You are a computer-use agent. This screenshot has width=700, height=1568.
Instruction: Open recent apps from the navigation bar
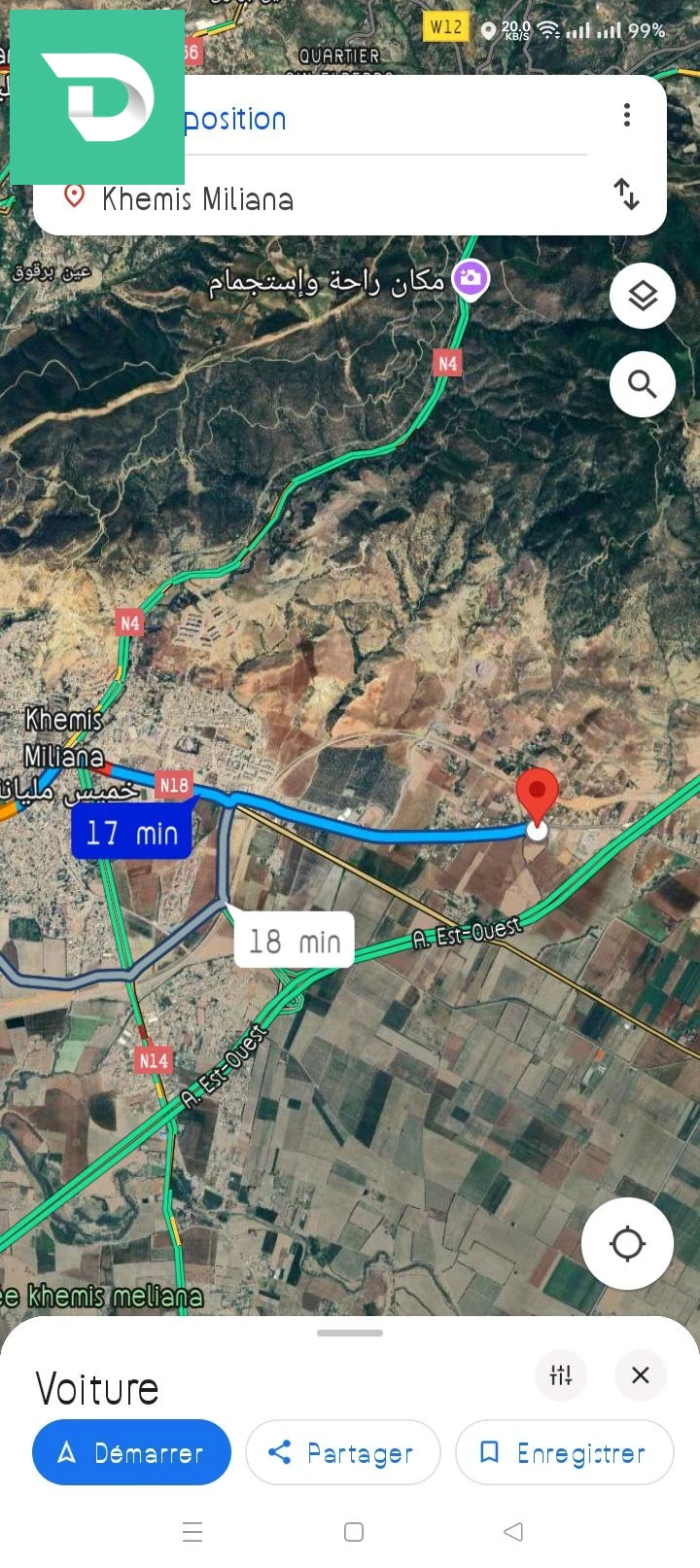click(192, 1532)
